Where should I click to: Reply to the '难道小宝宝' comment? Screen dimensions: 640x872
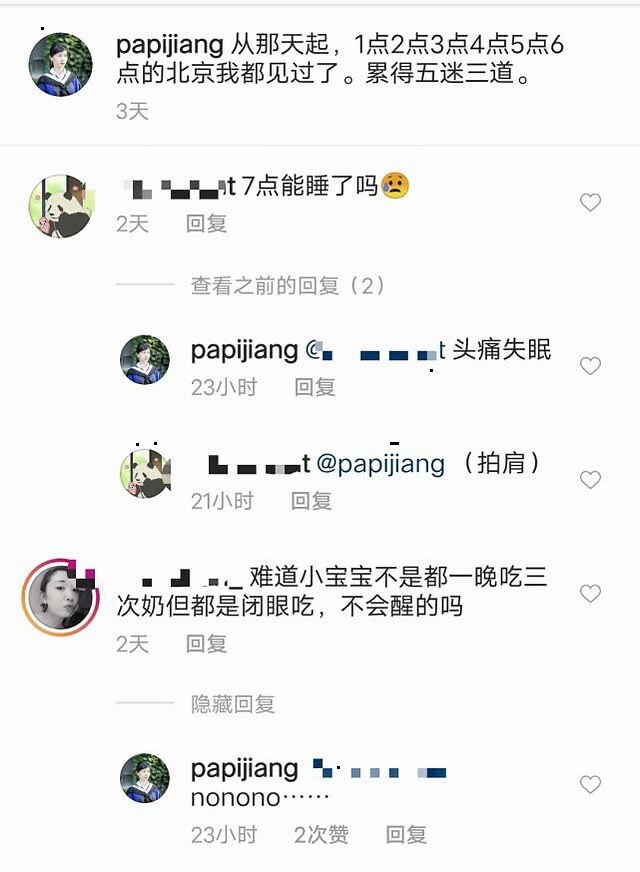206,645
